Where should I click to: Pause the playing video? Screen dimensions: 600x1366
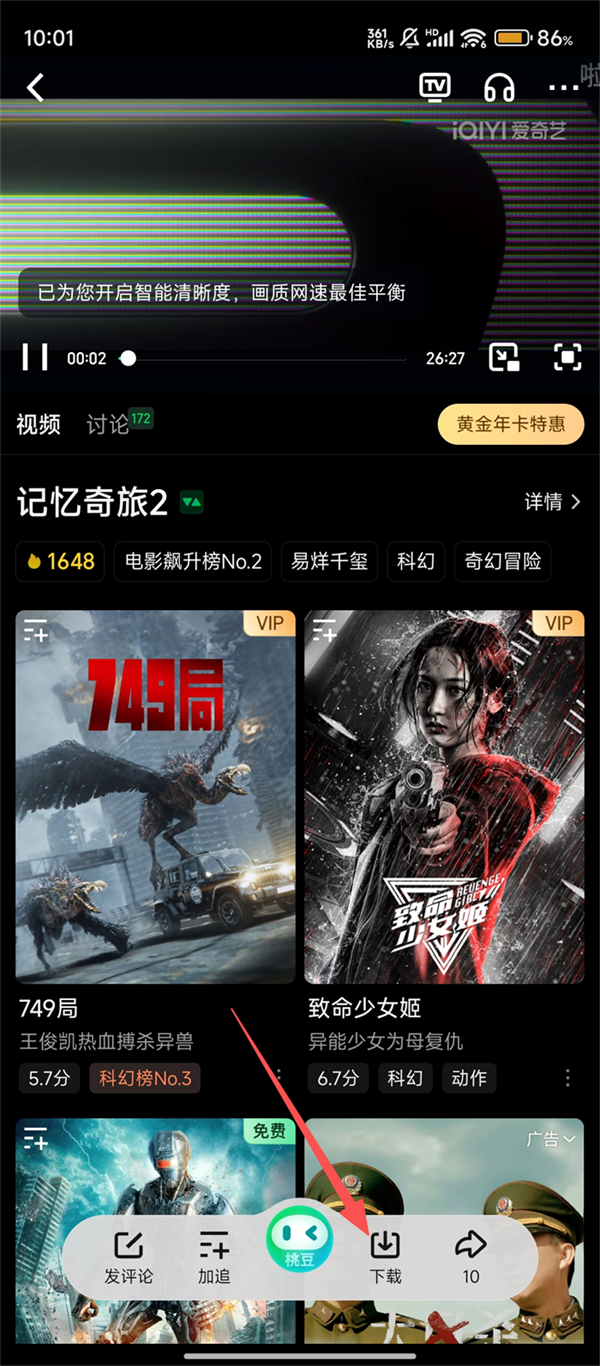pyautogui.click(x=35, y=357)
